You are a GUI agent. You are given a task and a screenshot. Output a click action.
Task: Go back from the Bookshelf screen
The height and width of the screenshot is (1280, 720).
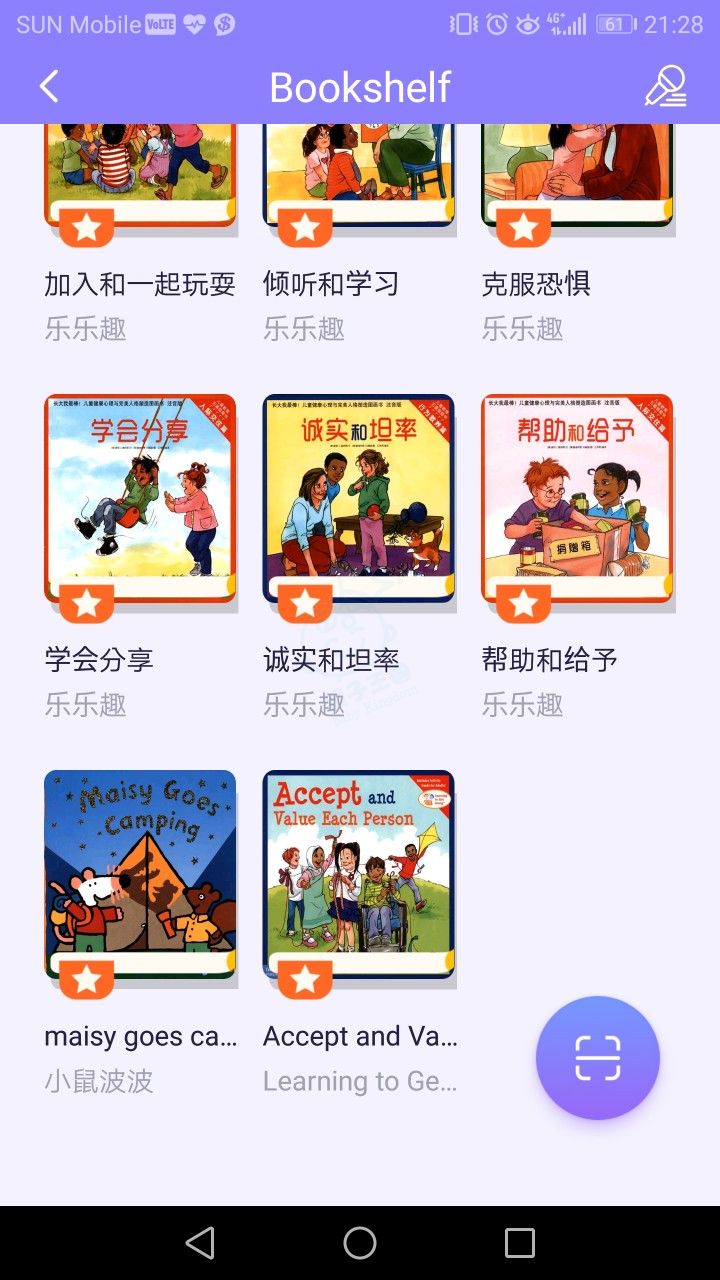click(49, 87)
